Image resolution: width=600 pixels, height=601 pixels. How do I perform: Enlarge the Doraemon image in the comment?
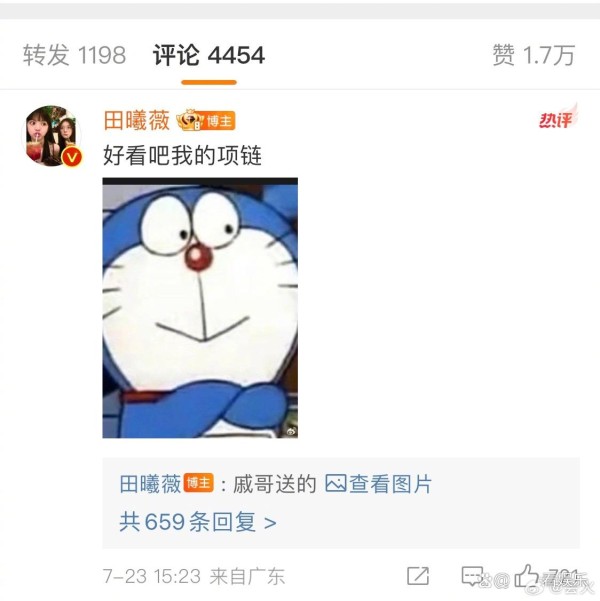tap(200, 308)
